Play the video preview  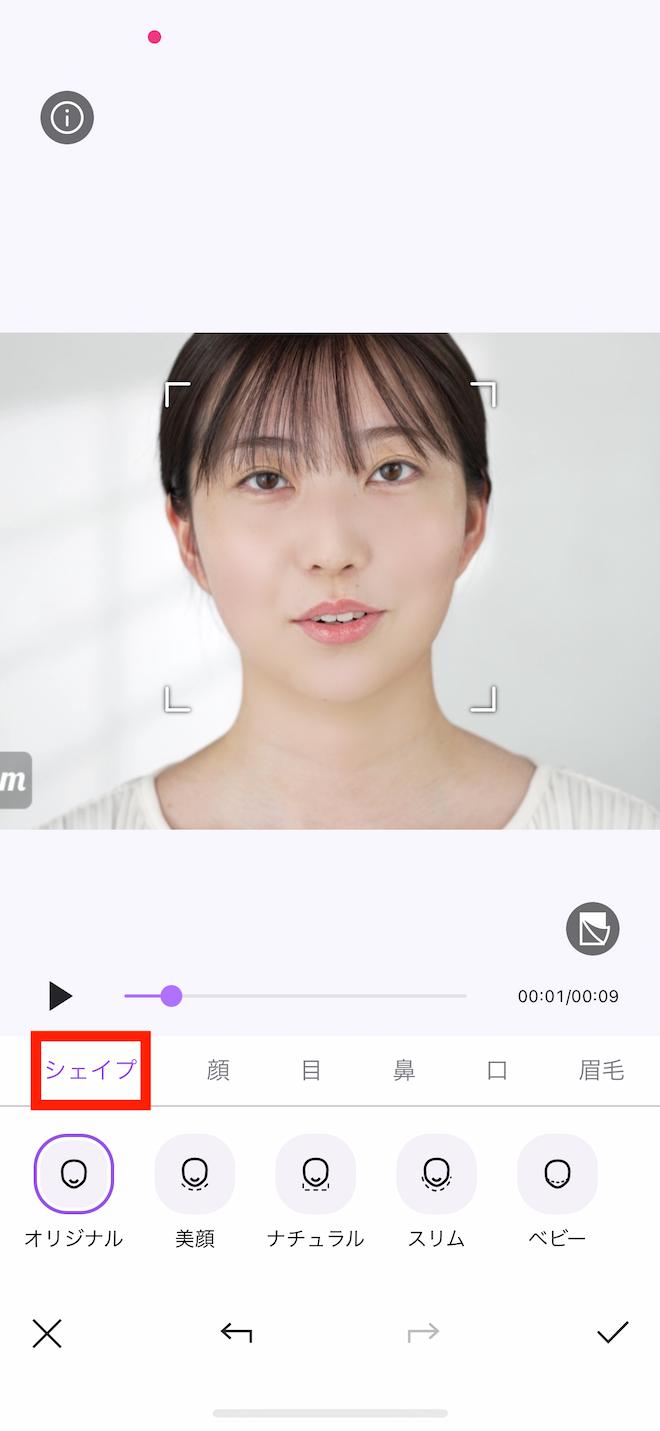(x=60, y=995)
